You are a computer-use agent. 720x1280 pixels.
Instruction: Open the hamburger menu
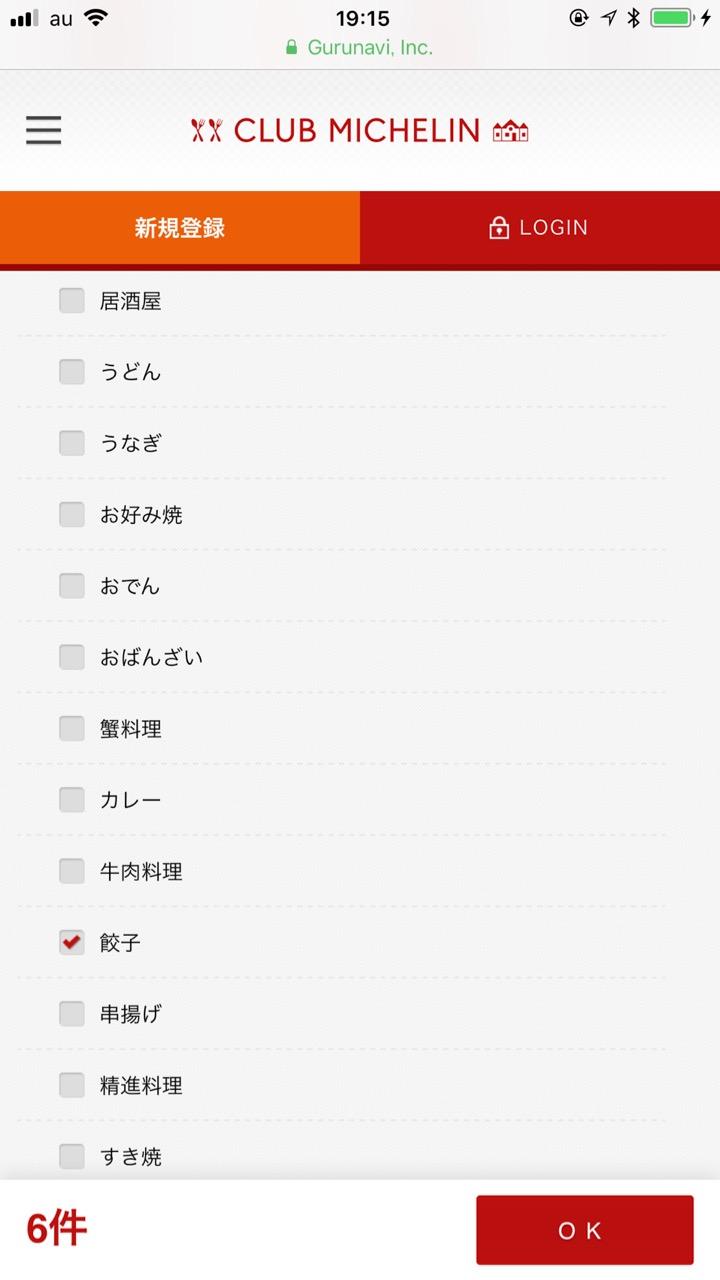click(x=43, y=131)
